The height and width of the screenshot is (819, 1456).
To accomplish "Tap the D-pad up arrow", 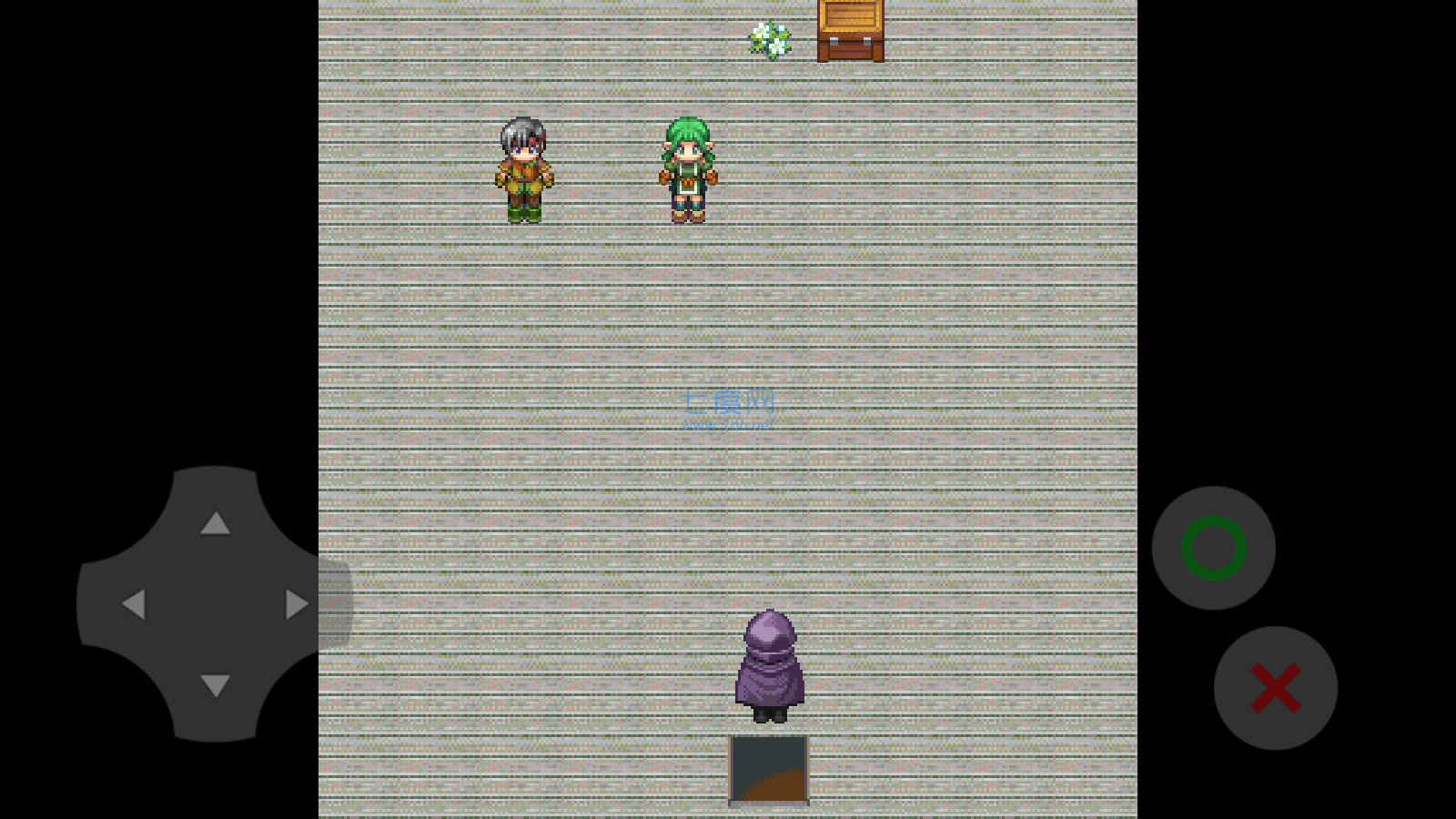I will 215,522.
